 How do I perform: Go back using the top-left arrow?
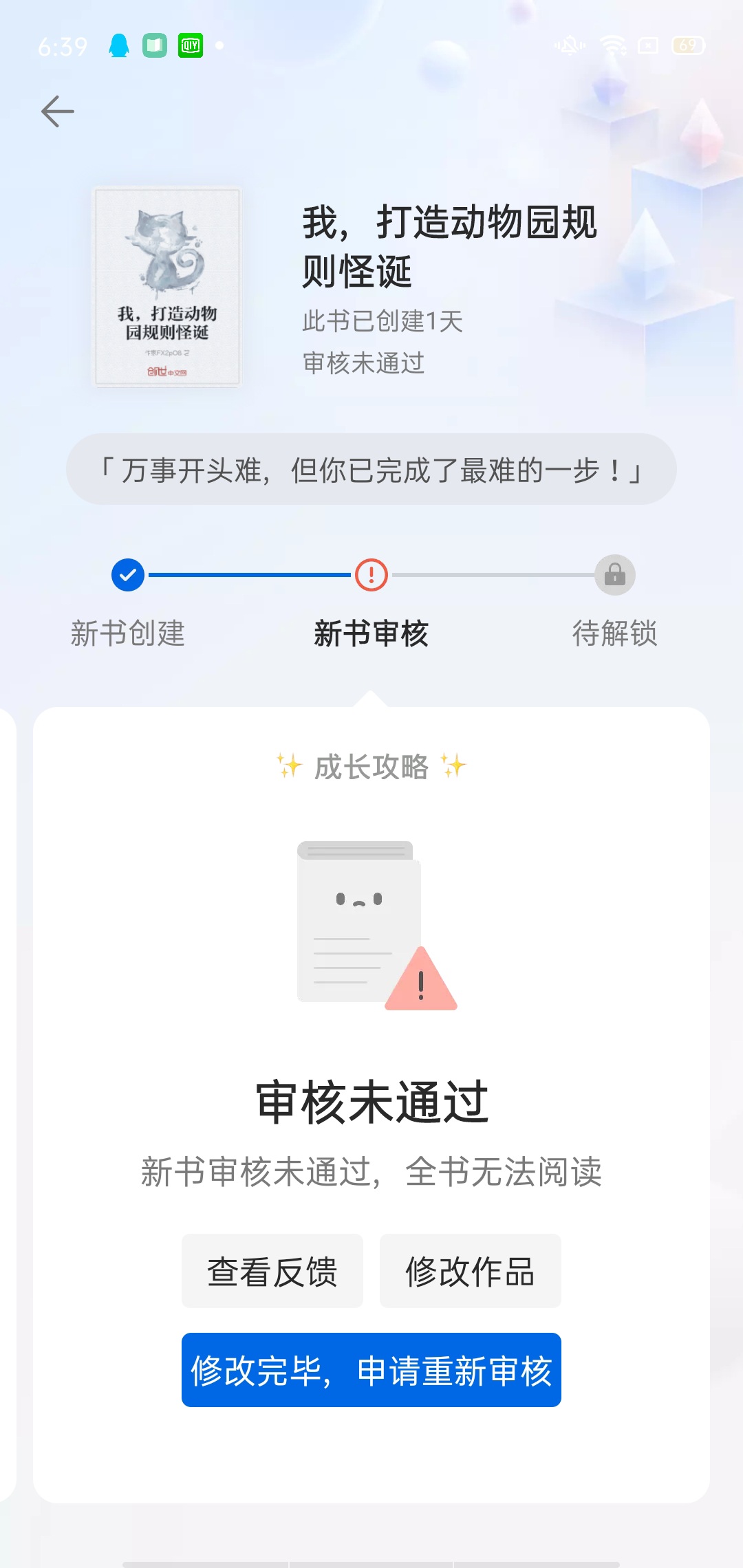click(58, 111)
